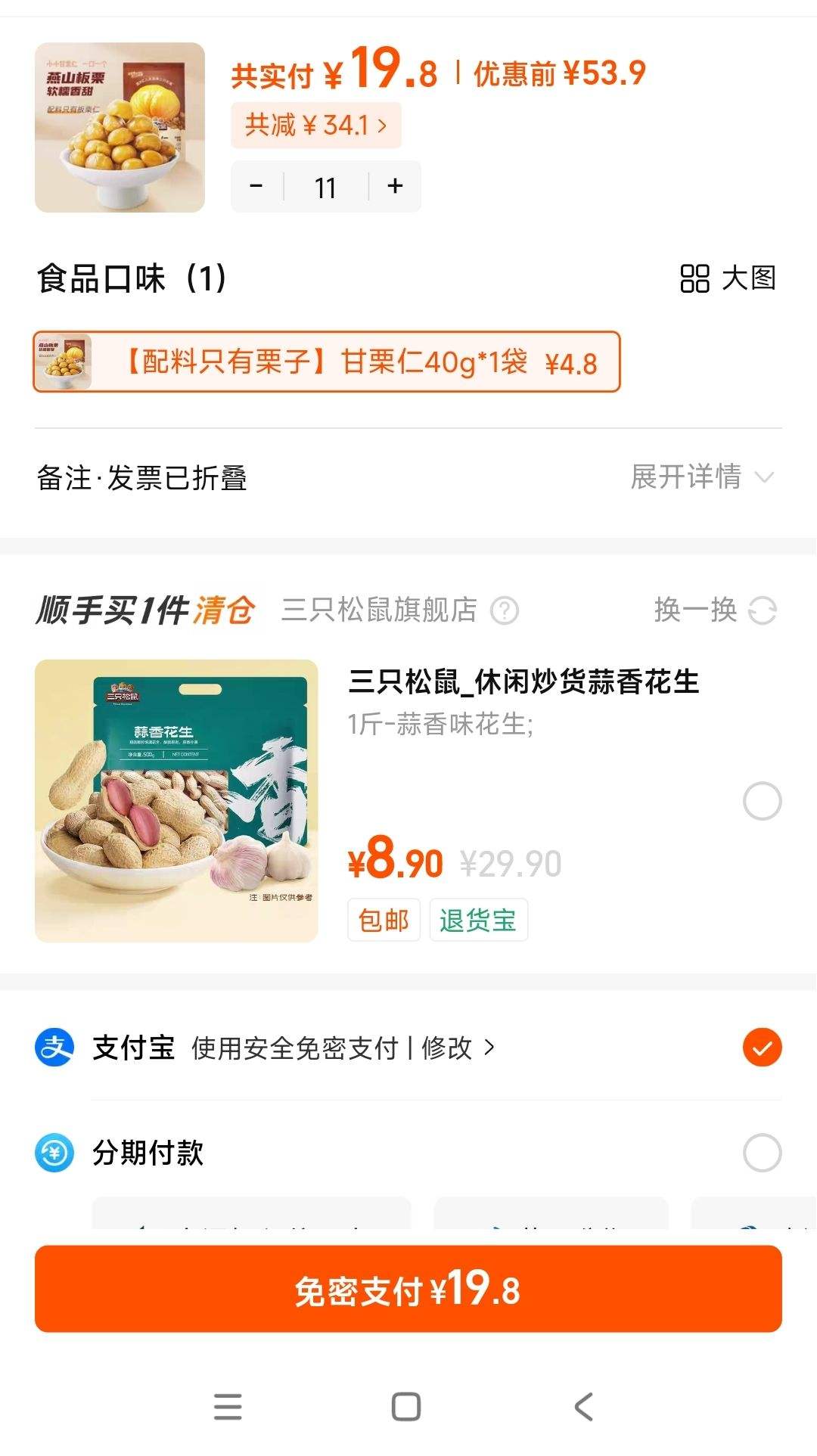Click the 包邮 free shipping tag
The image size is (817, 1456).
click(384, 920)
